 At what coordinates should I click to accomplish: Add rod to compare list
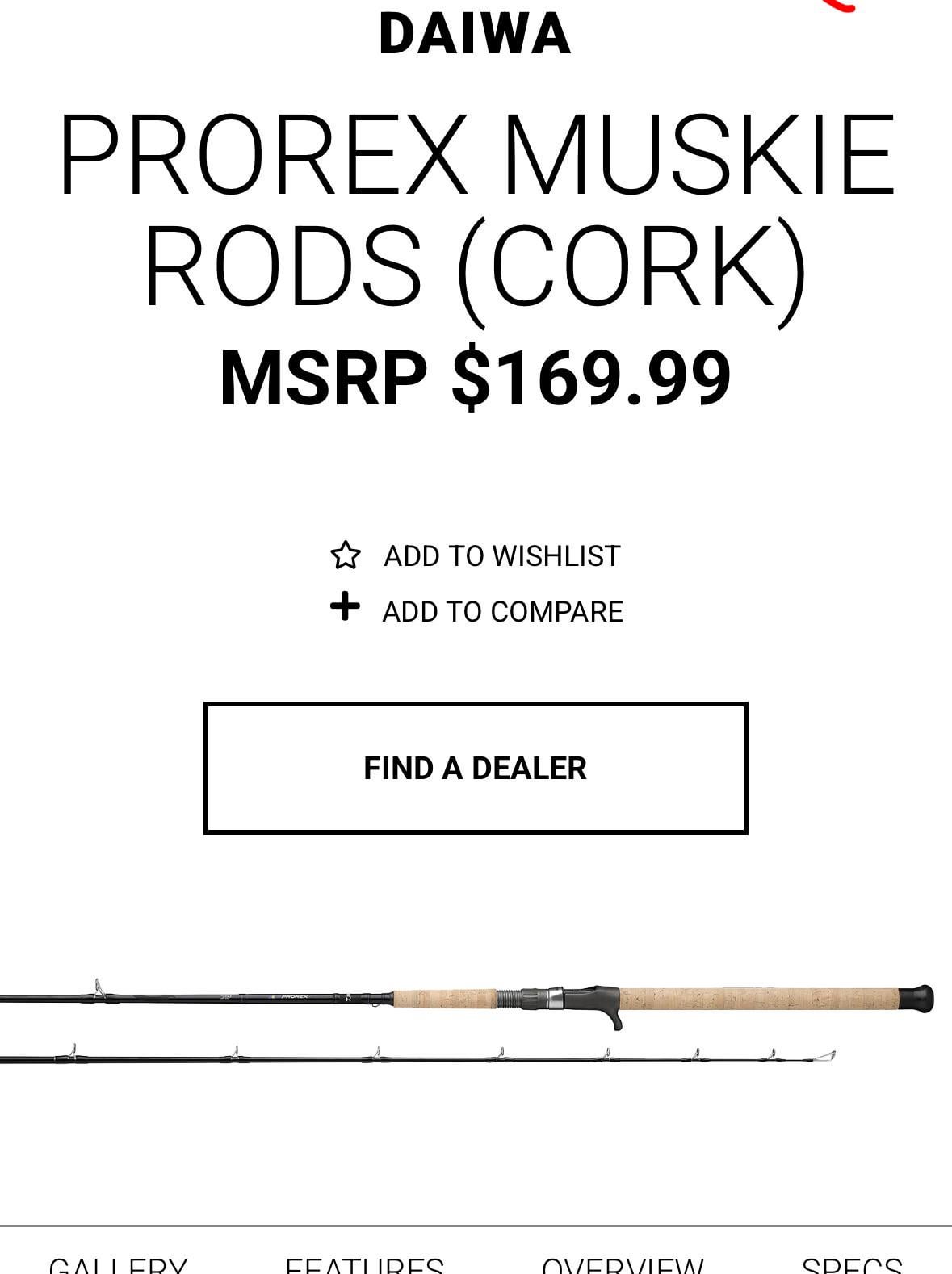pyautogui.click(x=476, y=610)
